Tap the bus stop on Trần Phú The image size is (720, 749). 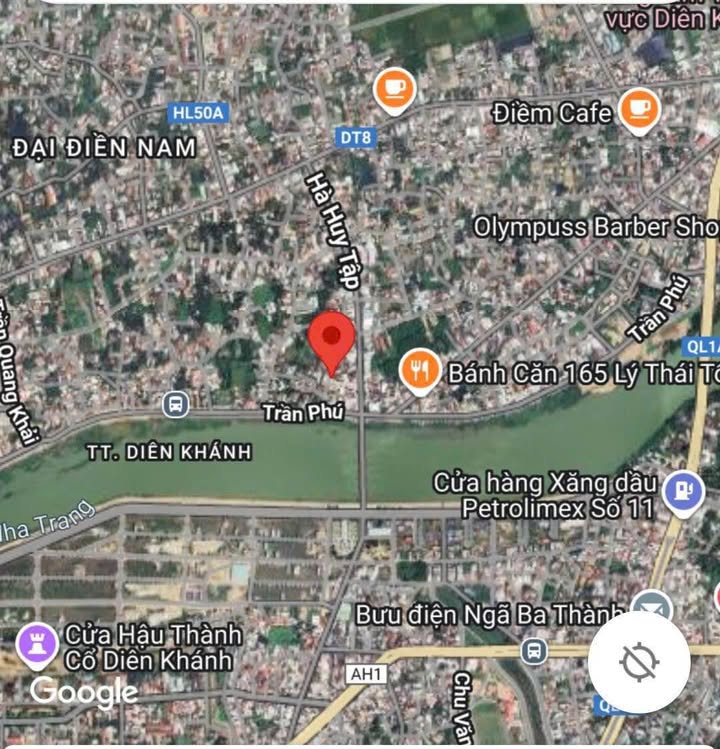point(176,405)
